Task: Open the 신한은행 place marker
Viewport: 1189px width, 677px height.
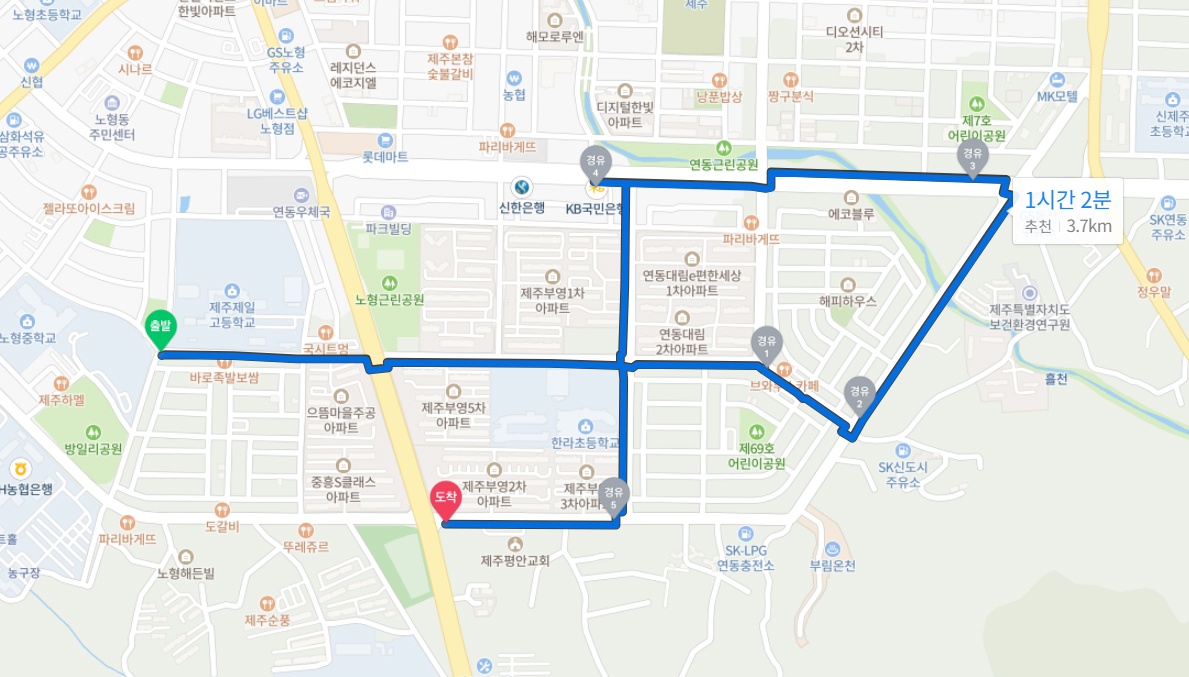Action: coord(521,187)
